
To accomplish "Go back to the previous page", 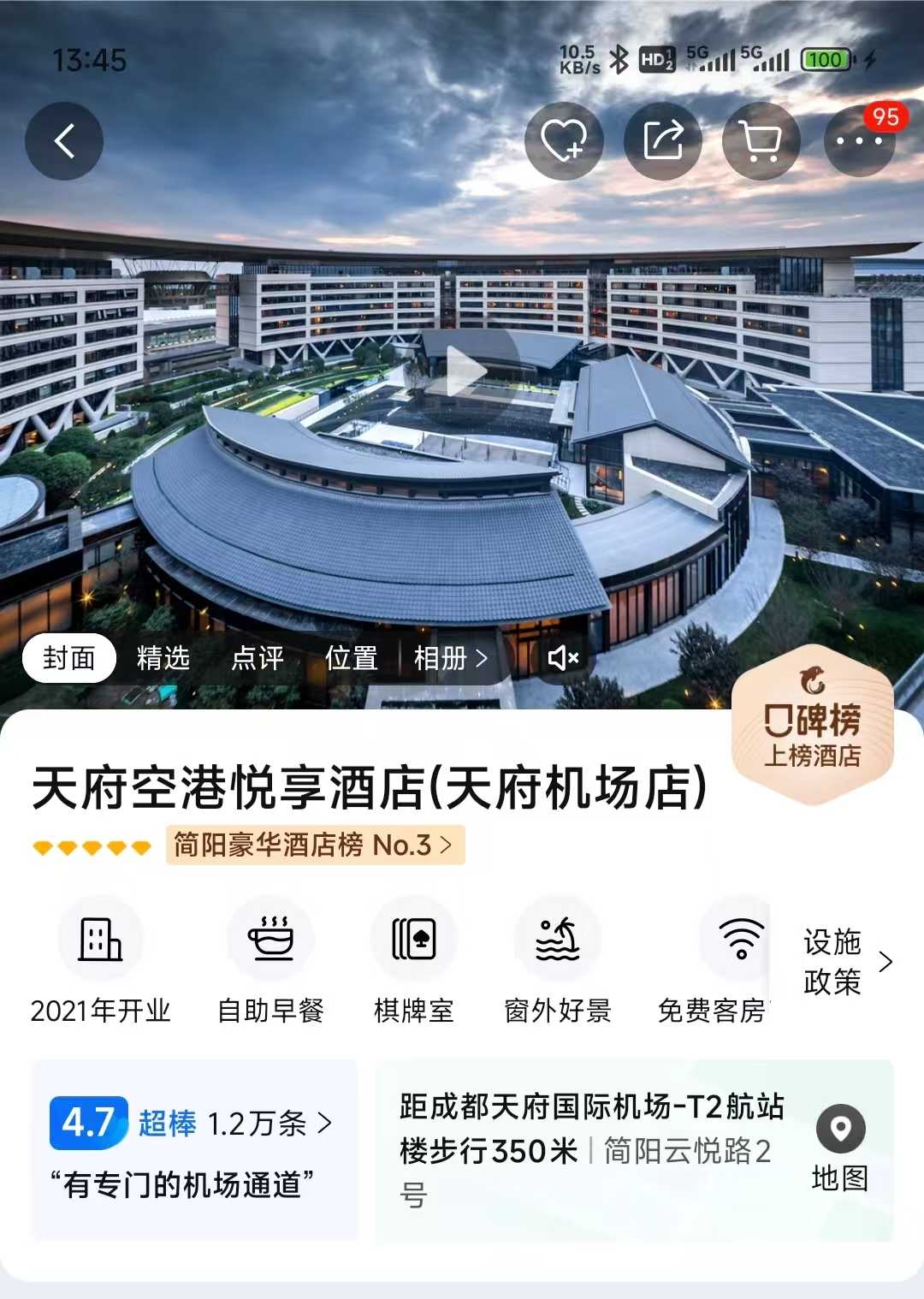I will pos(64,141).
